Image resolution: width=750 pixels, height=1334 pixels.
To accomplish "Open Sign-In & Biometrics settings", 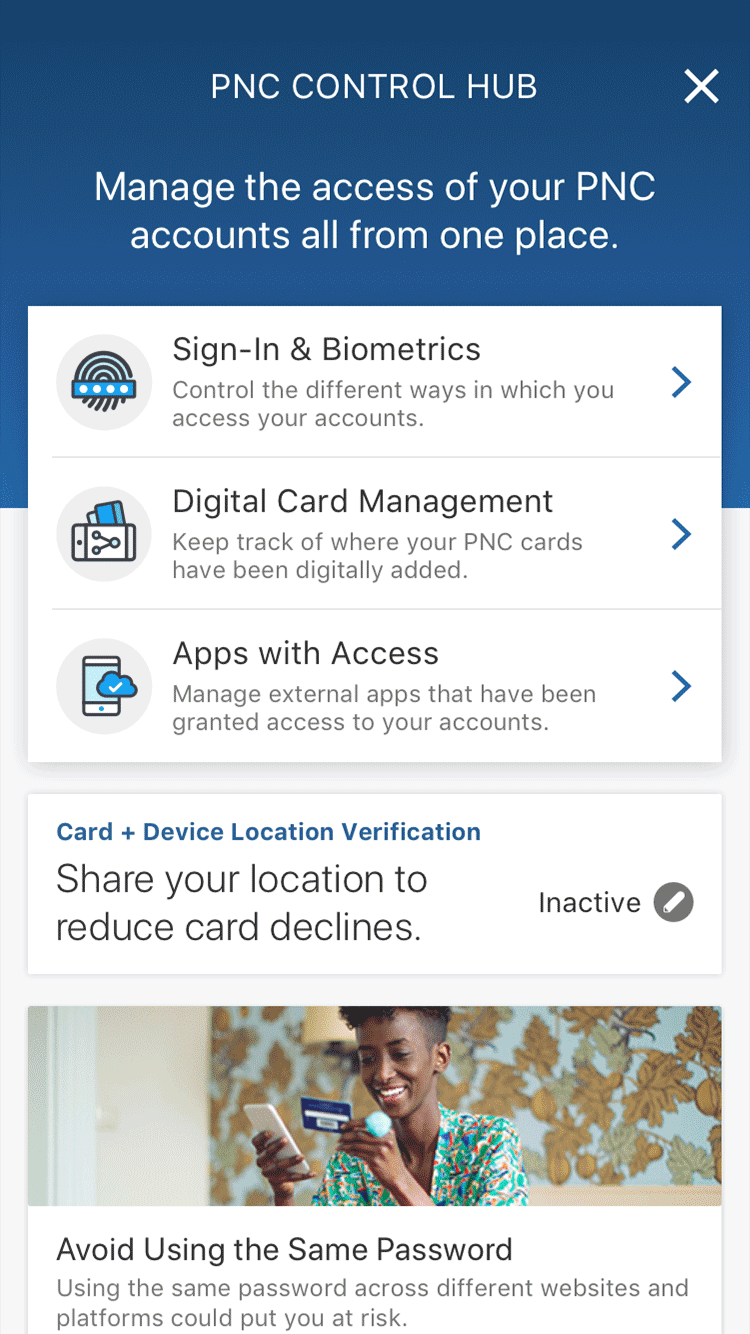I will [x=375, y=382].
